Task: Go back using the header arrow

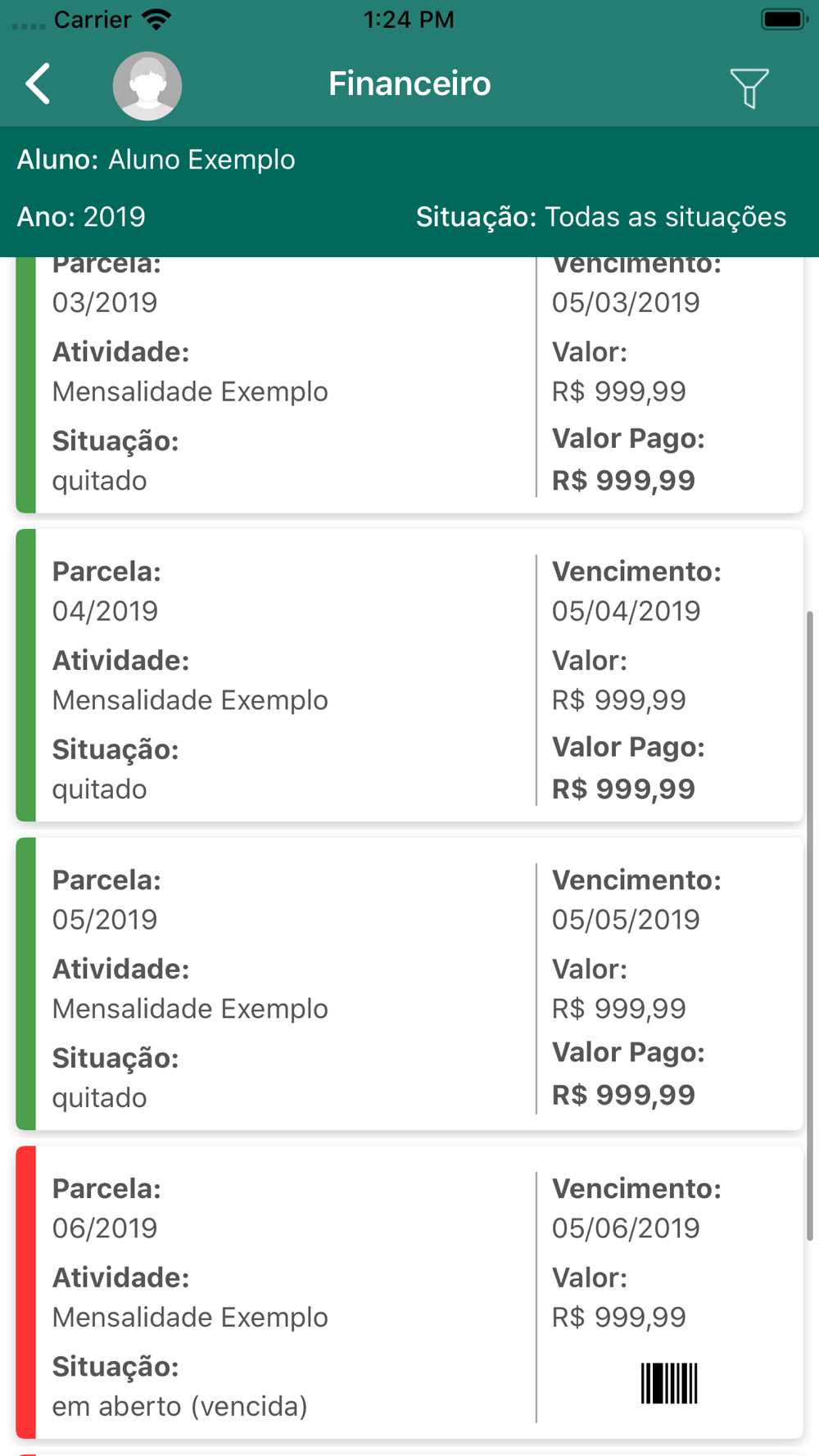Action: (x=38, y=84)
